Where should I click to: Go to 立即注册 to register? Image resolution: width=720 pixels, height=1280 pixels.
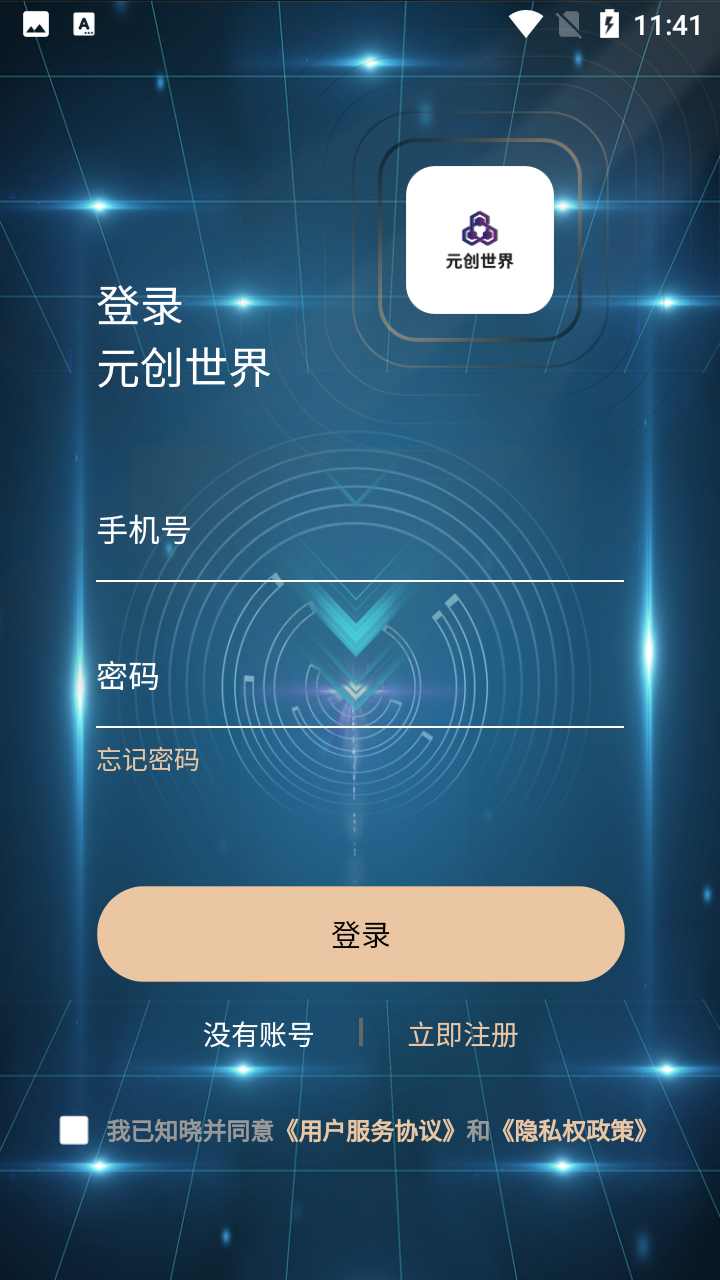coord(463,1035)
